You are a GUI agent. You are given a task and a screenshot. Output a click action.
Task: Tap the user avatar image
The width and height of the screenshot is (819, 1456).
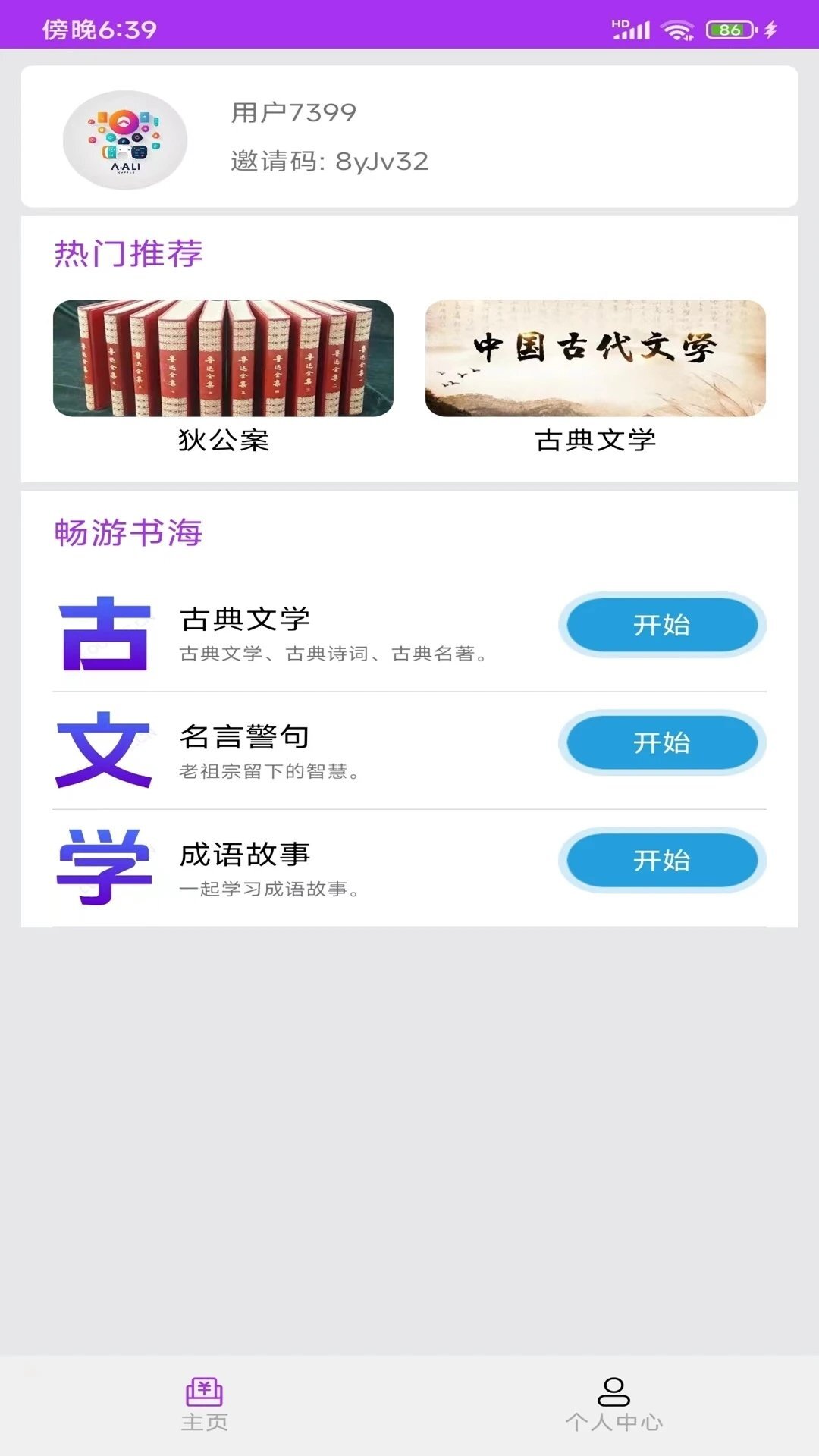point(125,139)
